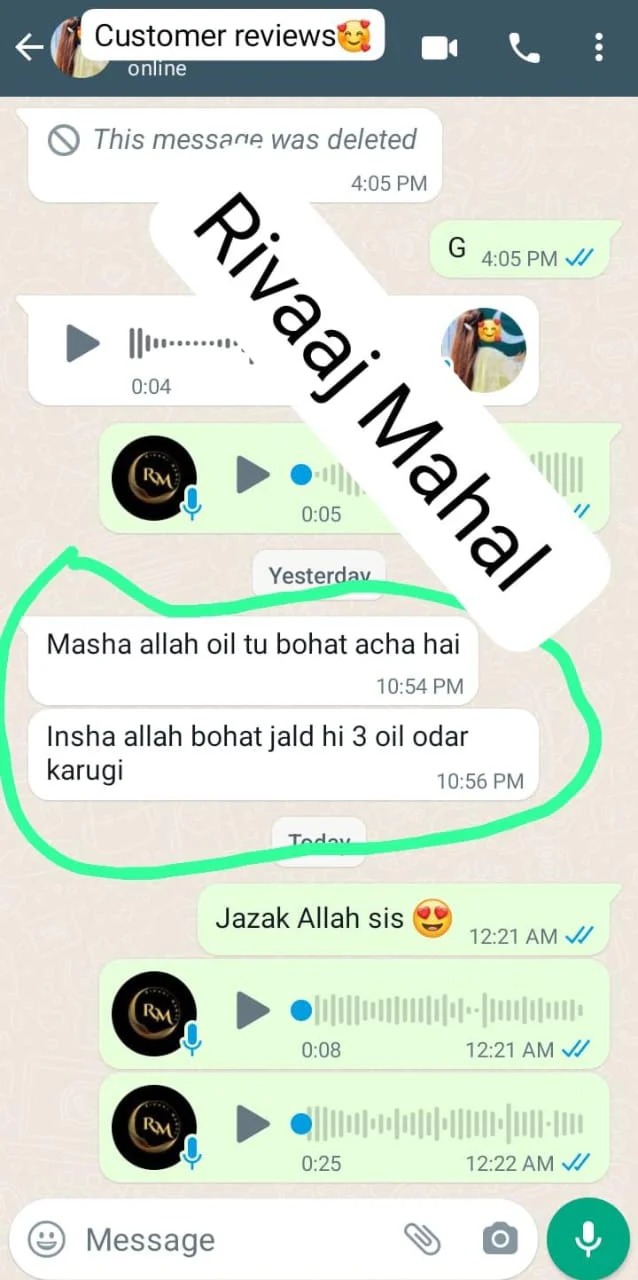Focus the Message text field
Image resolution: width=638 pixels, height=1280 pixels.
point(230,1240)
